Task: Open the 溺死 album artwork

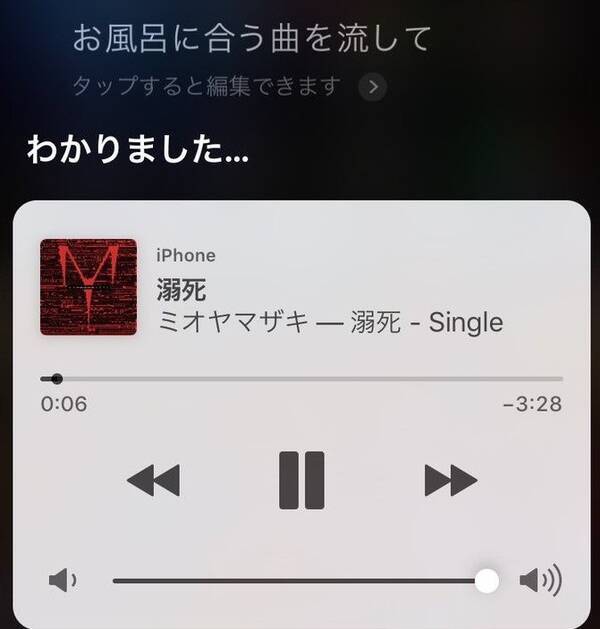Action: [89, 287]
